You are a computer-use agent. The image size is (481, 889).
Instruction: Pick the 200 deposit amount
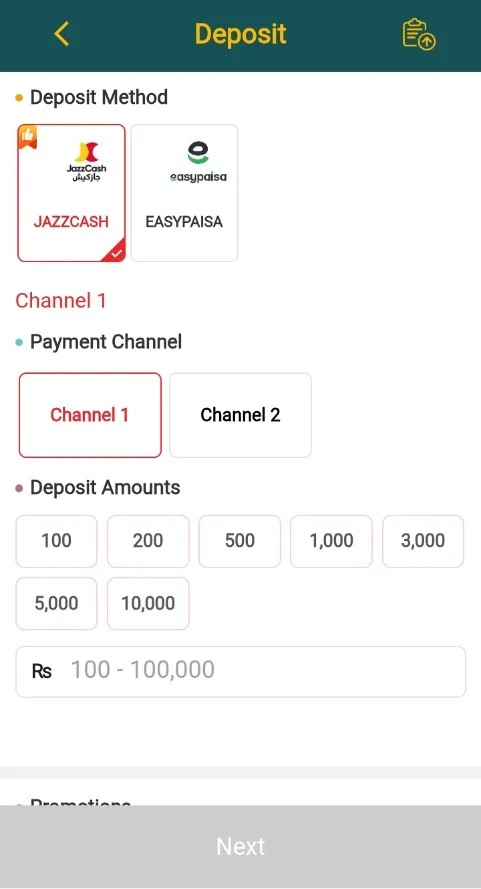click(148, 541)
